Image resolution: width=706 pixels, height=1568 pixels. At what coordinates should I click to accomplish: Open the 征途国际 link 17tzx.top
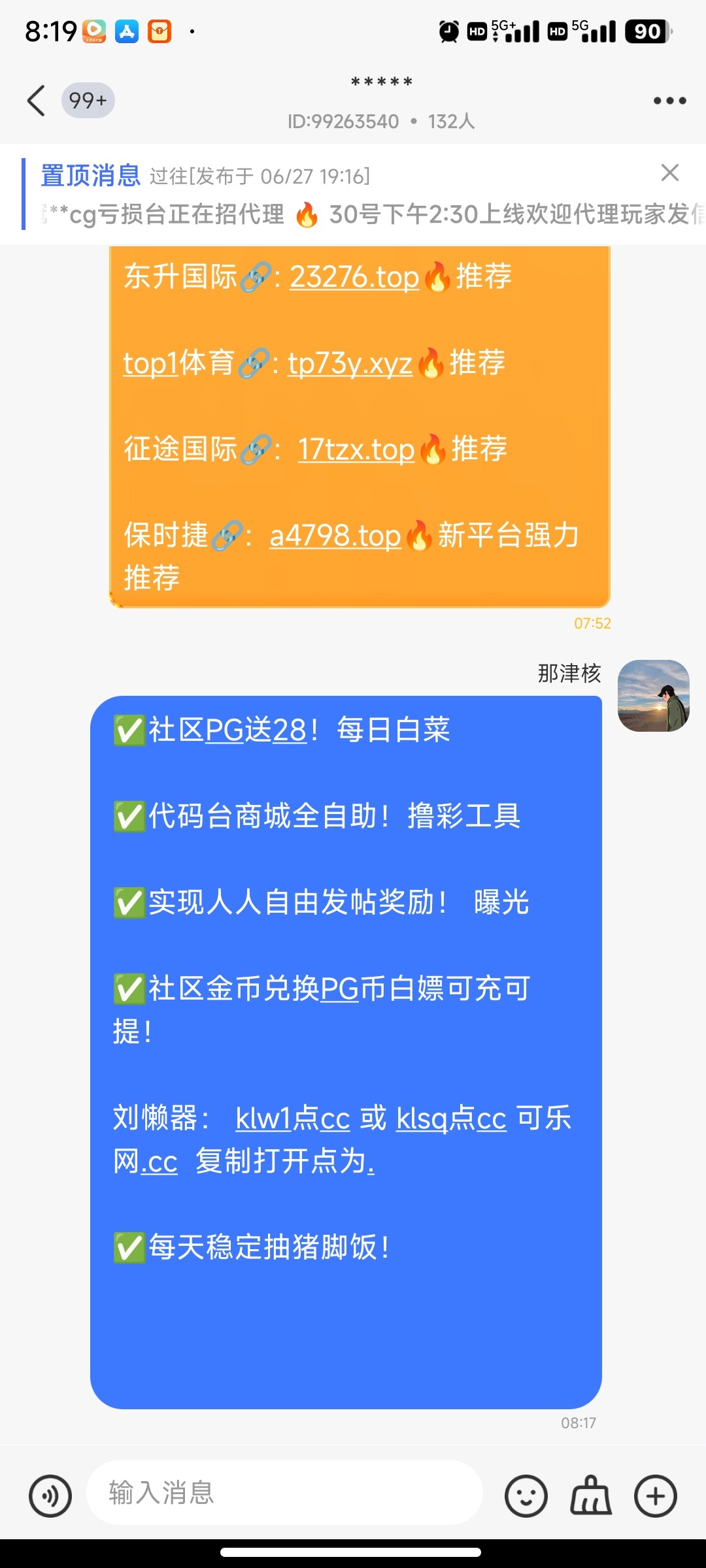[x=356, y=449]
